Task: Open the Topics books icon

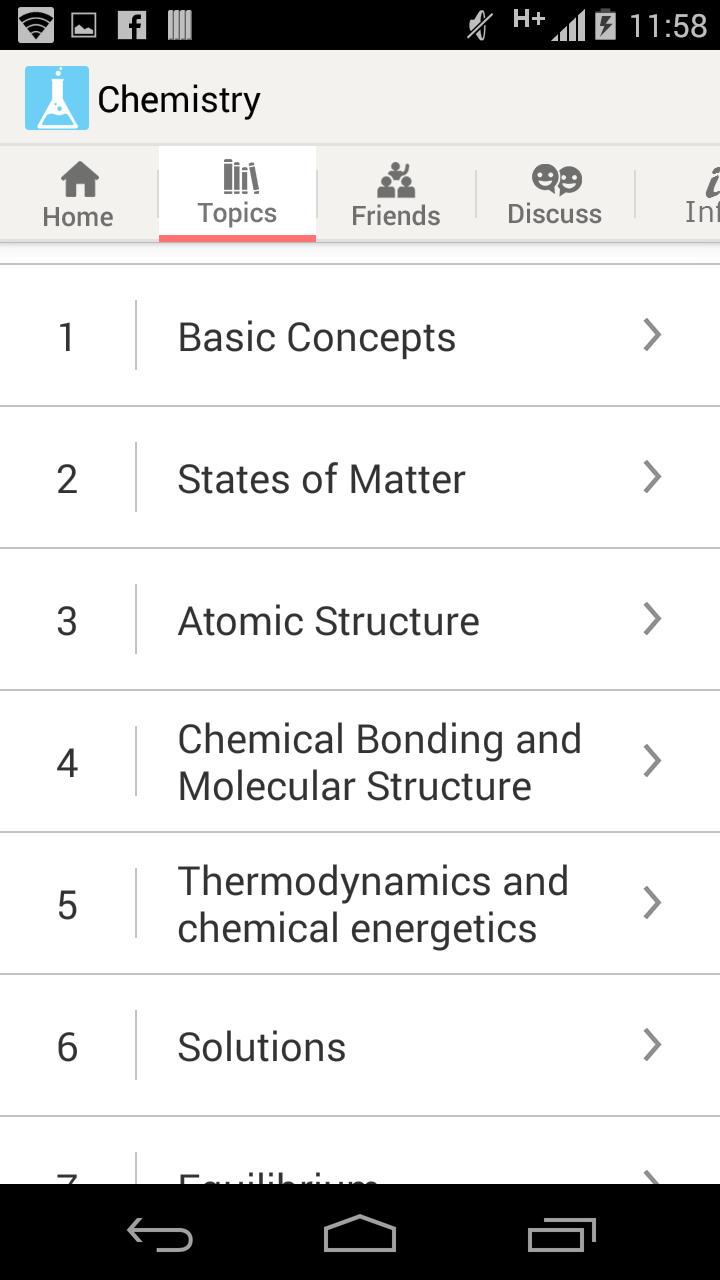Action: click(x=237, y=178)
